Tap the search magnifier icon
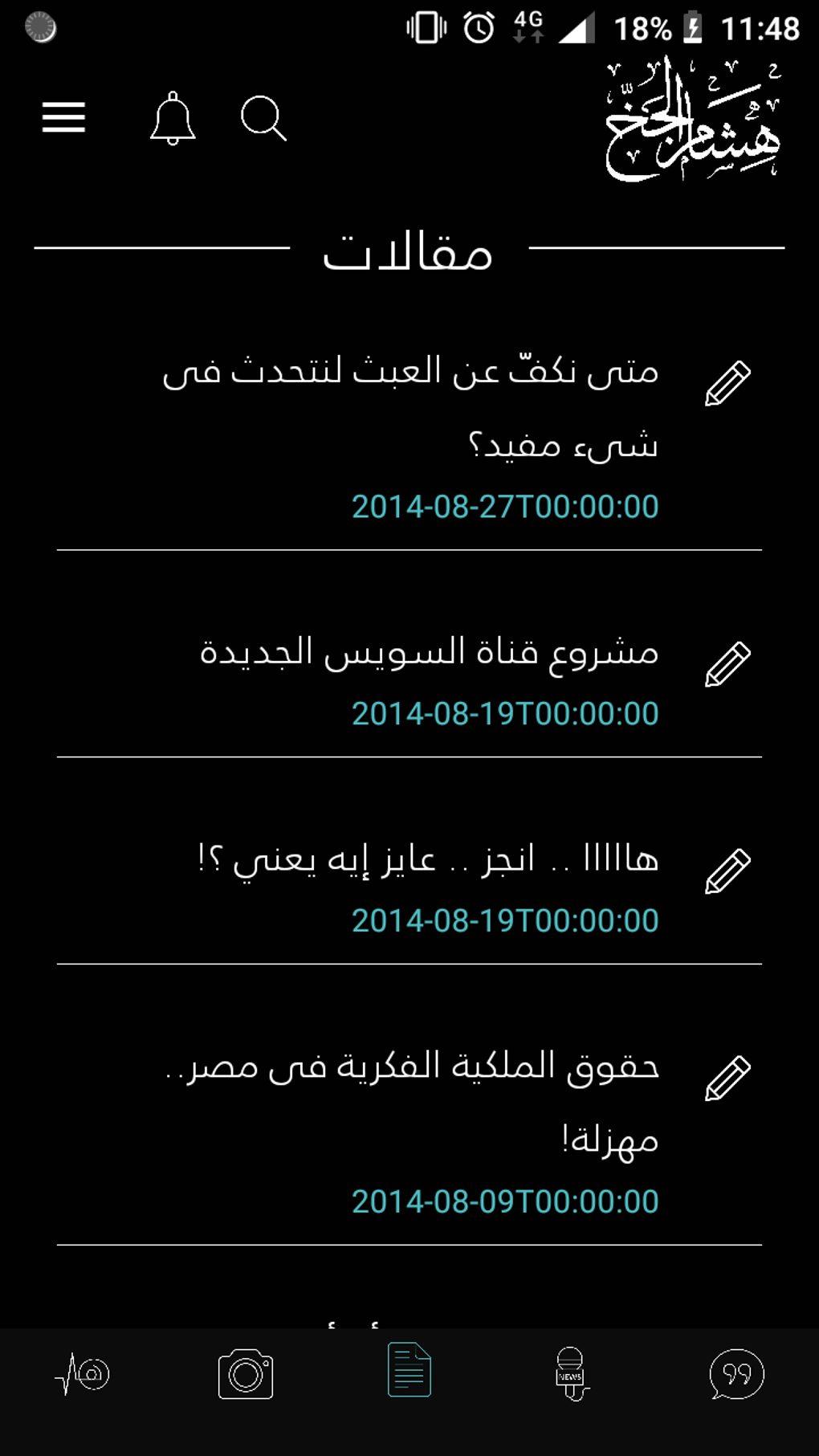Screen dimensions: 819x1456 pyautogui.click(x=263, y=119)
